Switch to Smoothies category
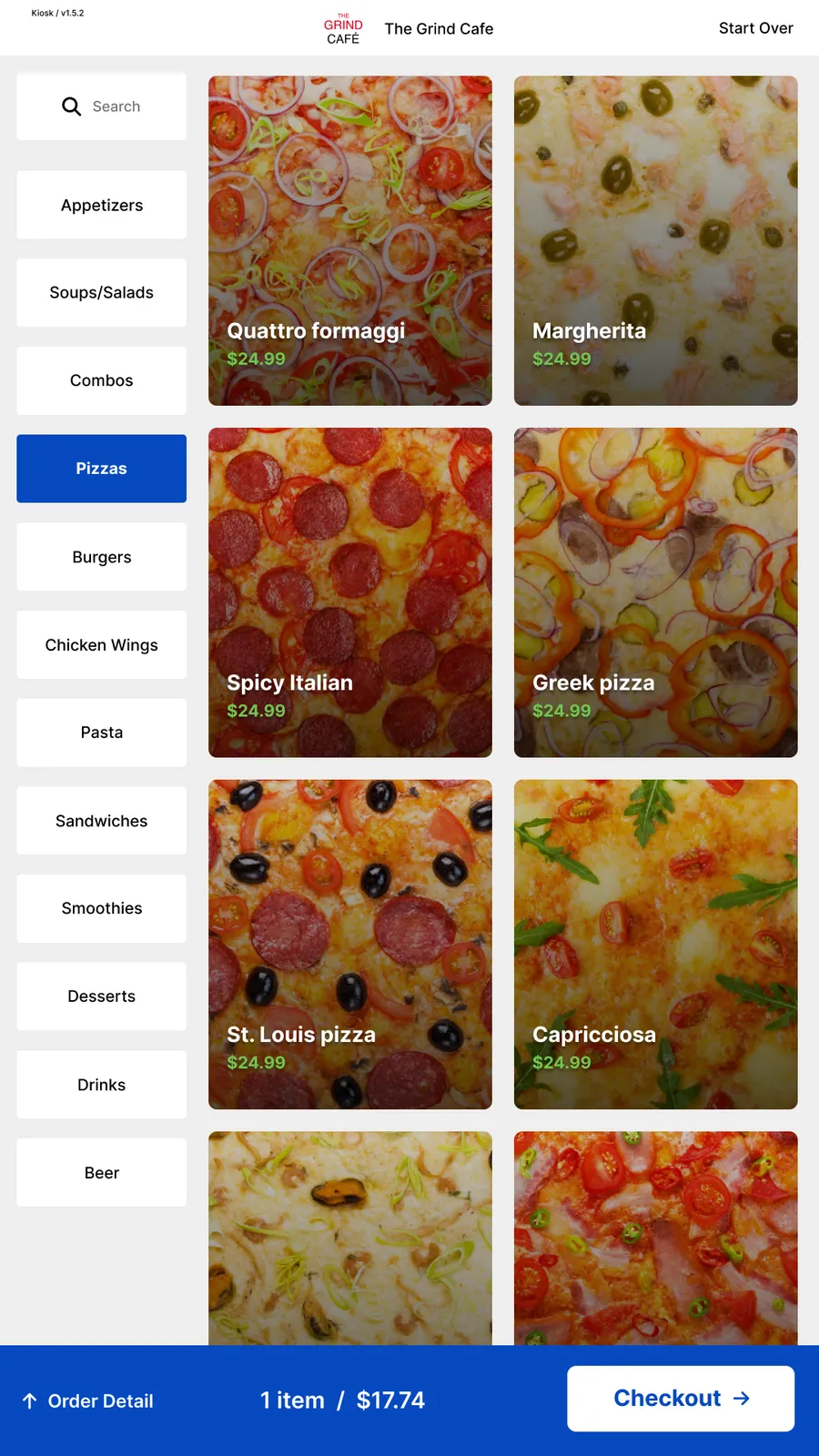This screenshot has width=819, height=1456. [x=101, y=908]
